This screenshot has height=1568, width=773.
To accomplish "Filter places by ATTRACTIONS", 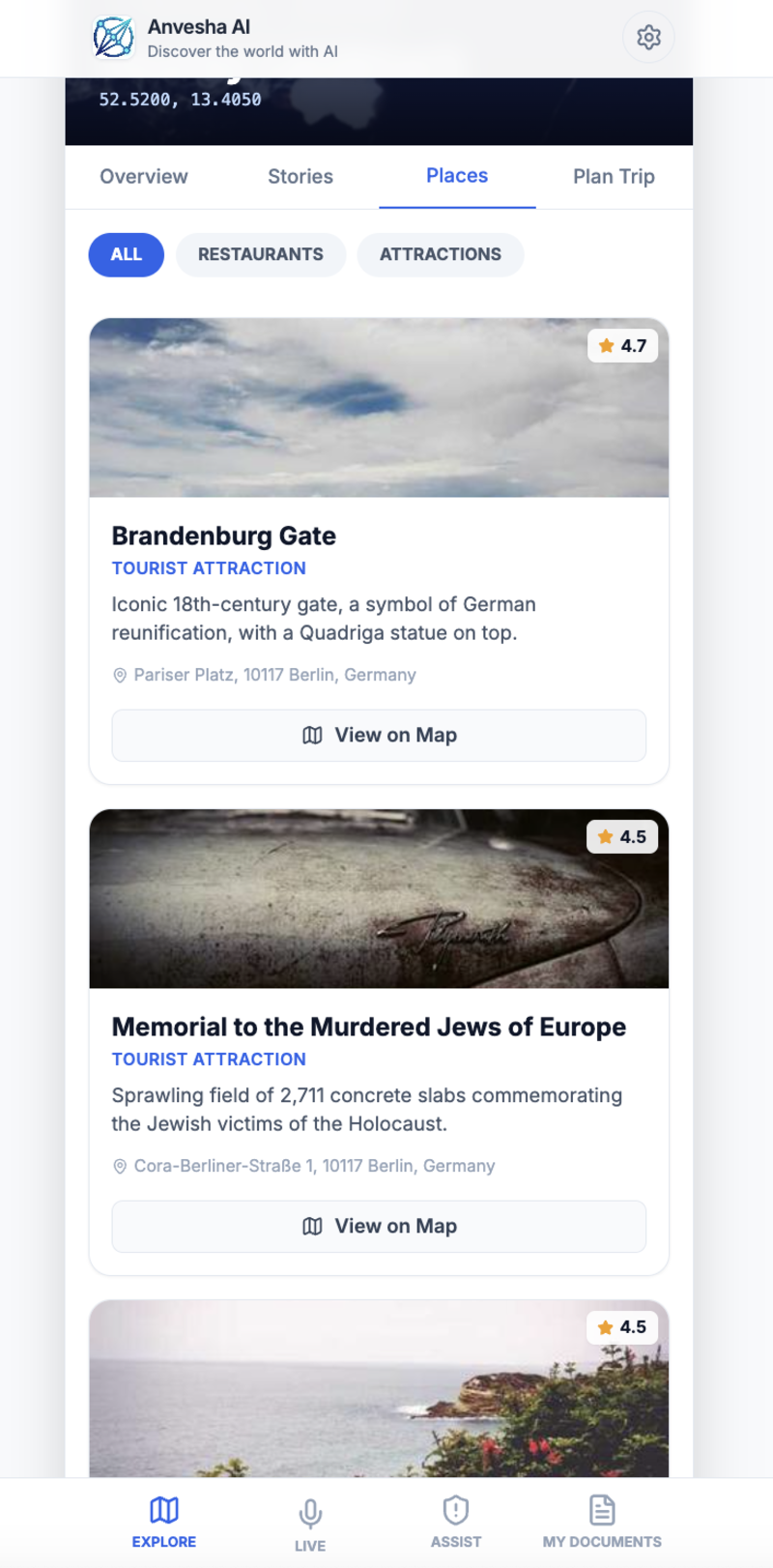I will click(x=441, y=255).
